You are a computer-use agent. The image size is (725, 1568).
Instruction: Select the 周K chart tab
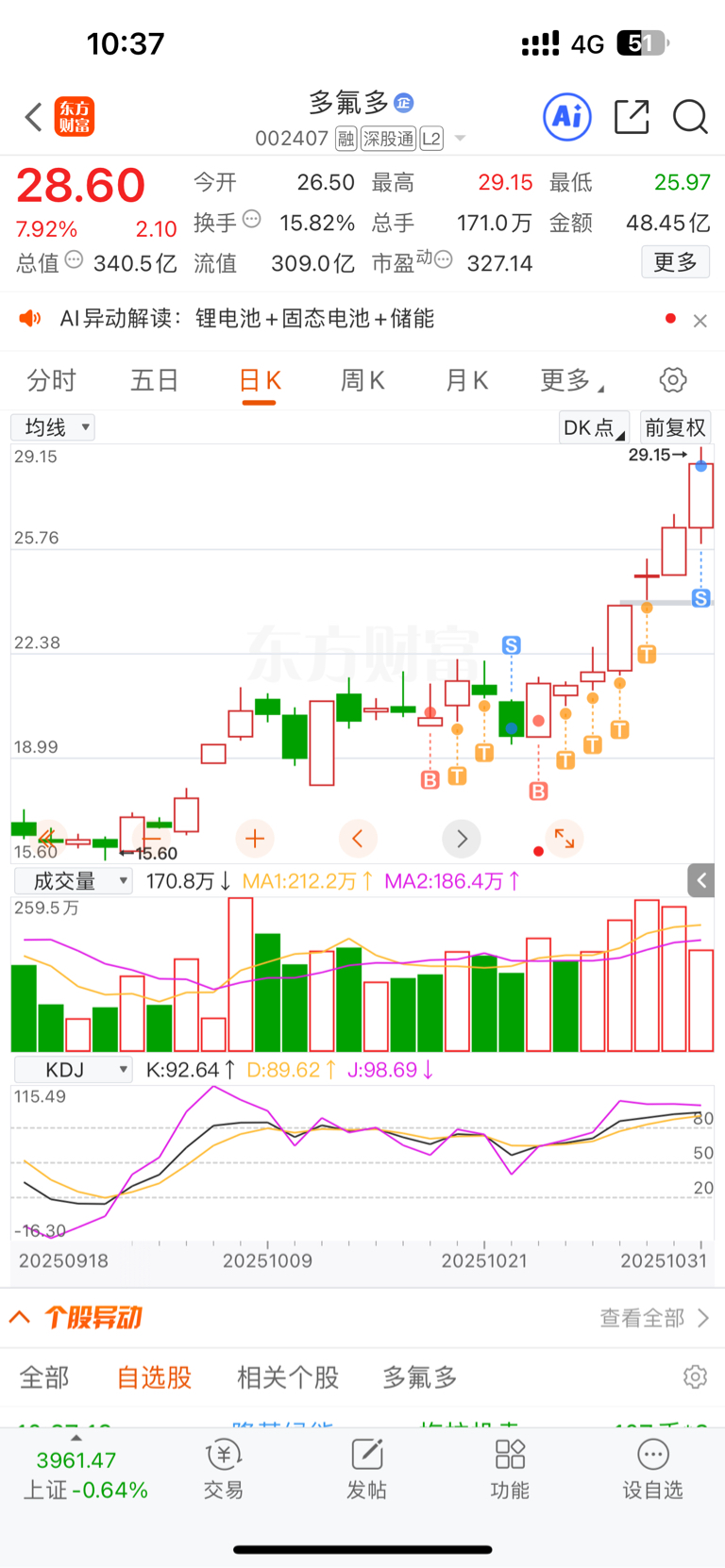tap(362, 381)
